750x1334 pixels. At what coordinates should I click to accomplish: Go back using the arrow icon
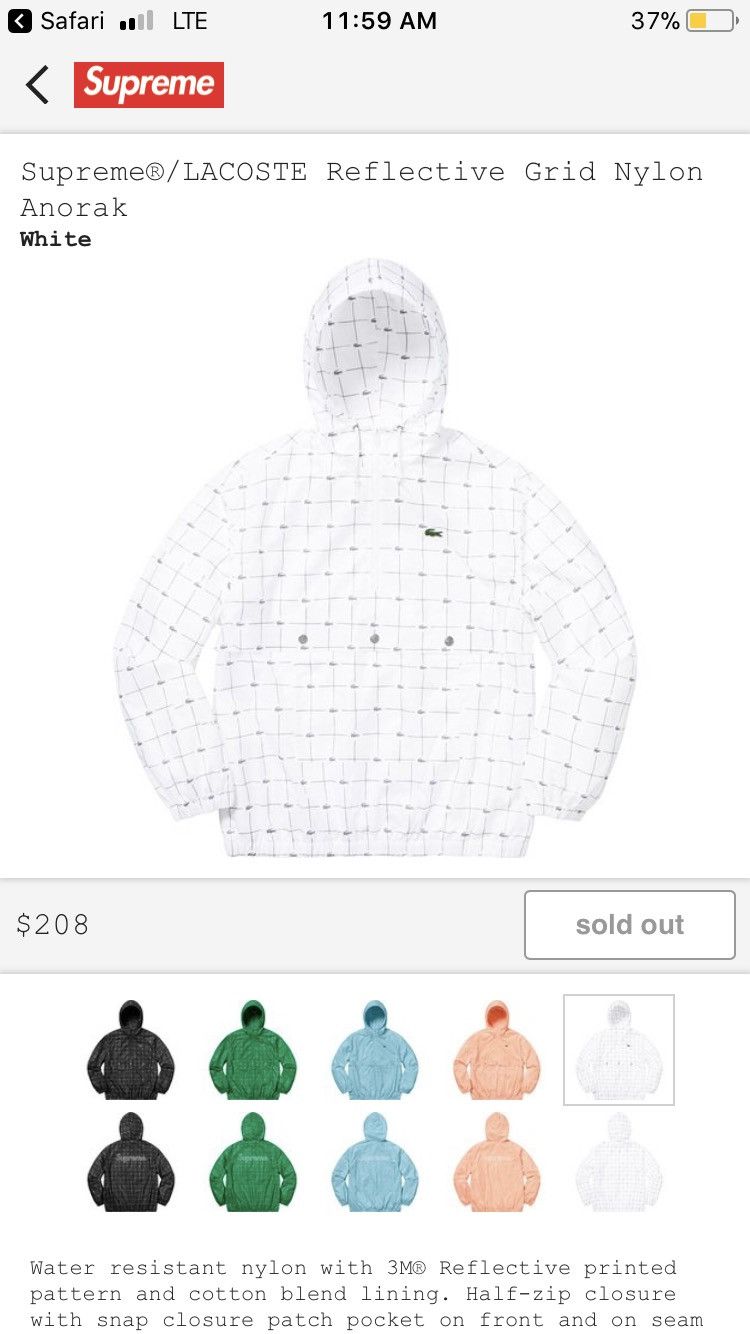[x=38, y=85]
